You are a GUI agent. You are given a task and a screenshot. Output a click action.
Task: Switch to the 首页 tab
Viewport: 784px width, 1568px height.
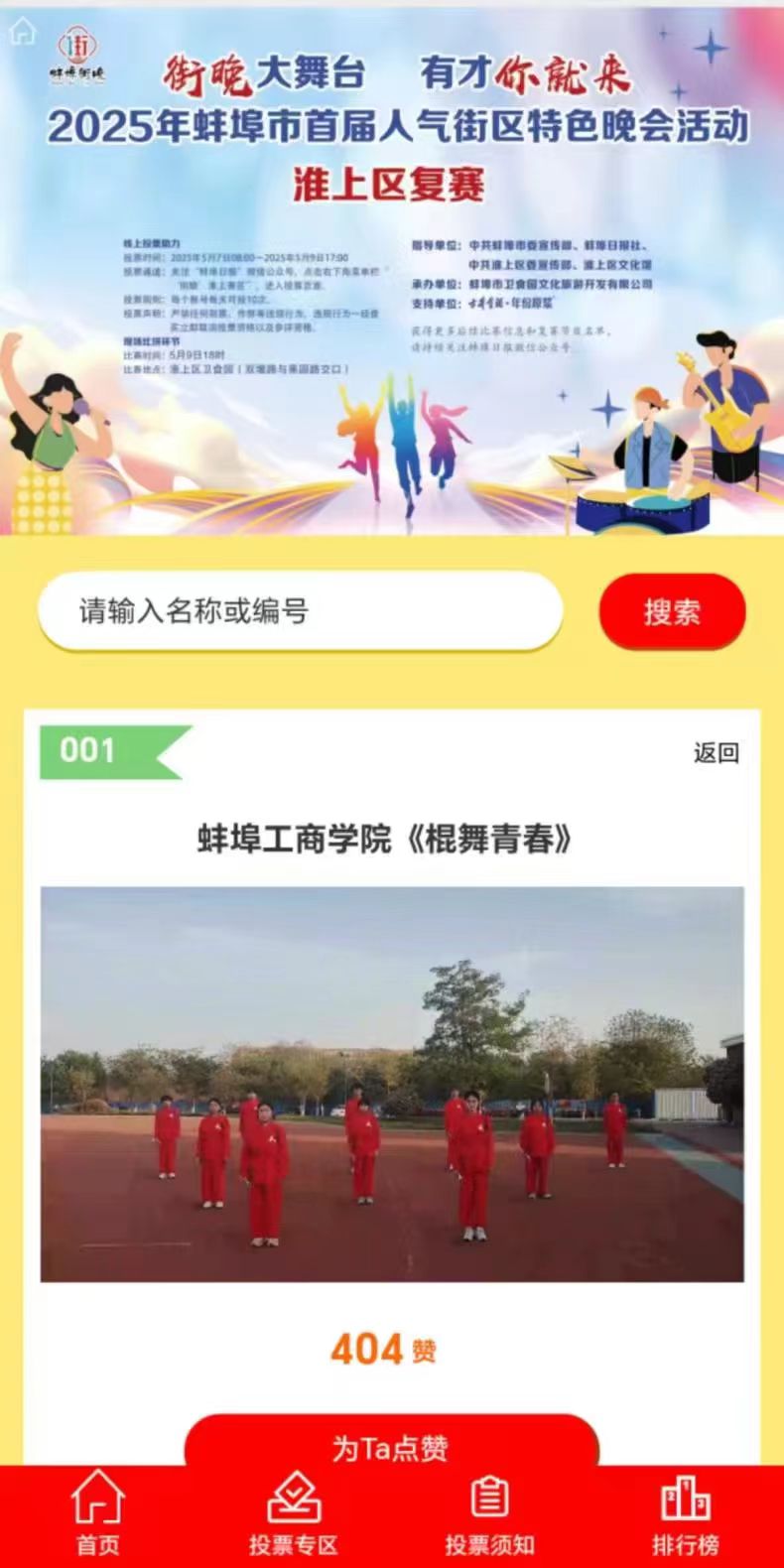click(x=98, y=1515)
